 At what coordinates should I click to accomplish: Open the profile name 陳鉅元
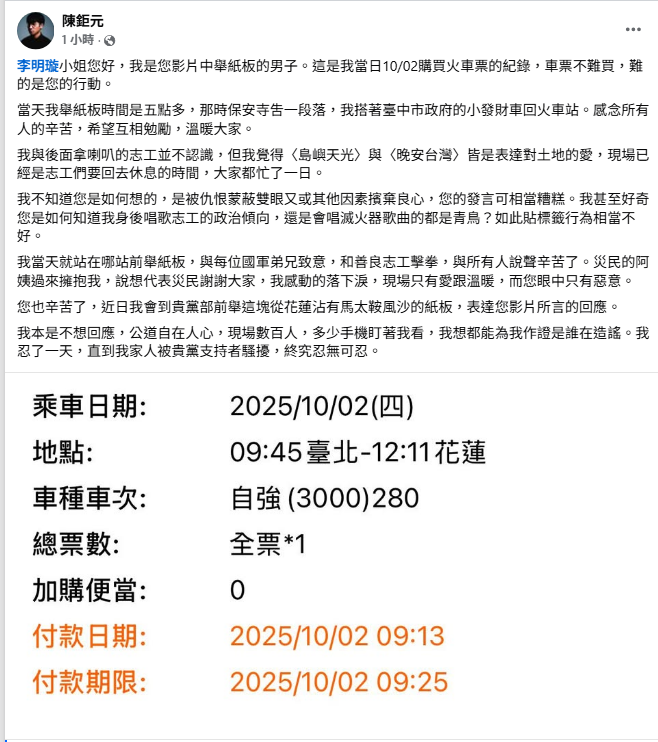pyautogui.click(x=82, y=21)
